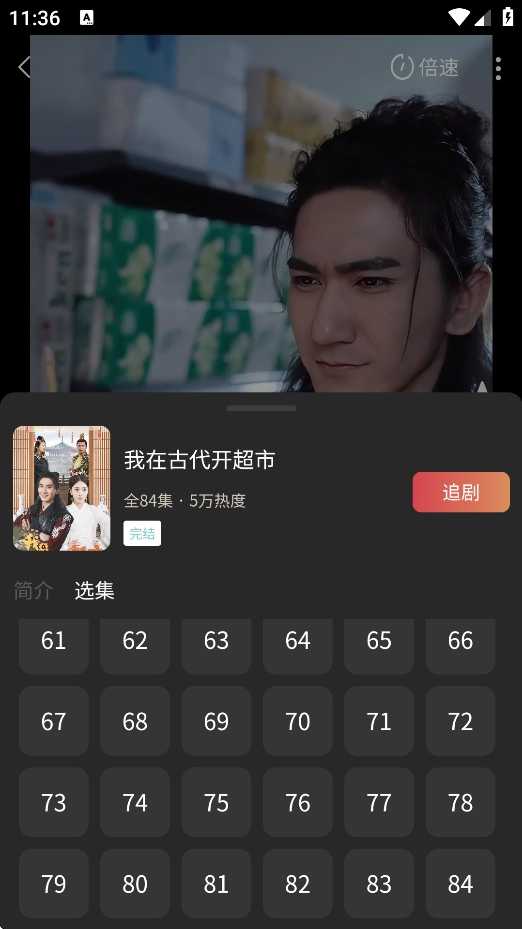Screen dimensions: 522x929
Task: Choose episode 68
Action: pyautogui.click(x=135, y=721)
